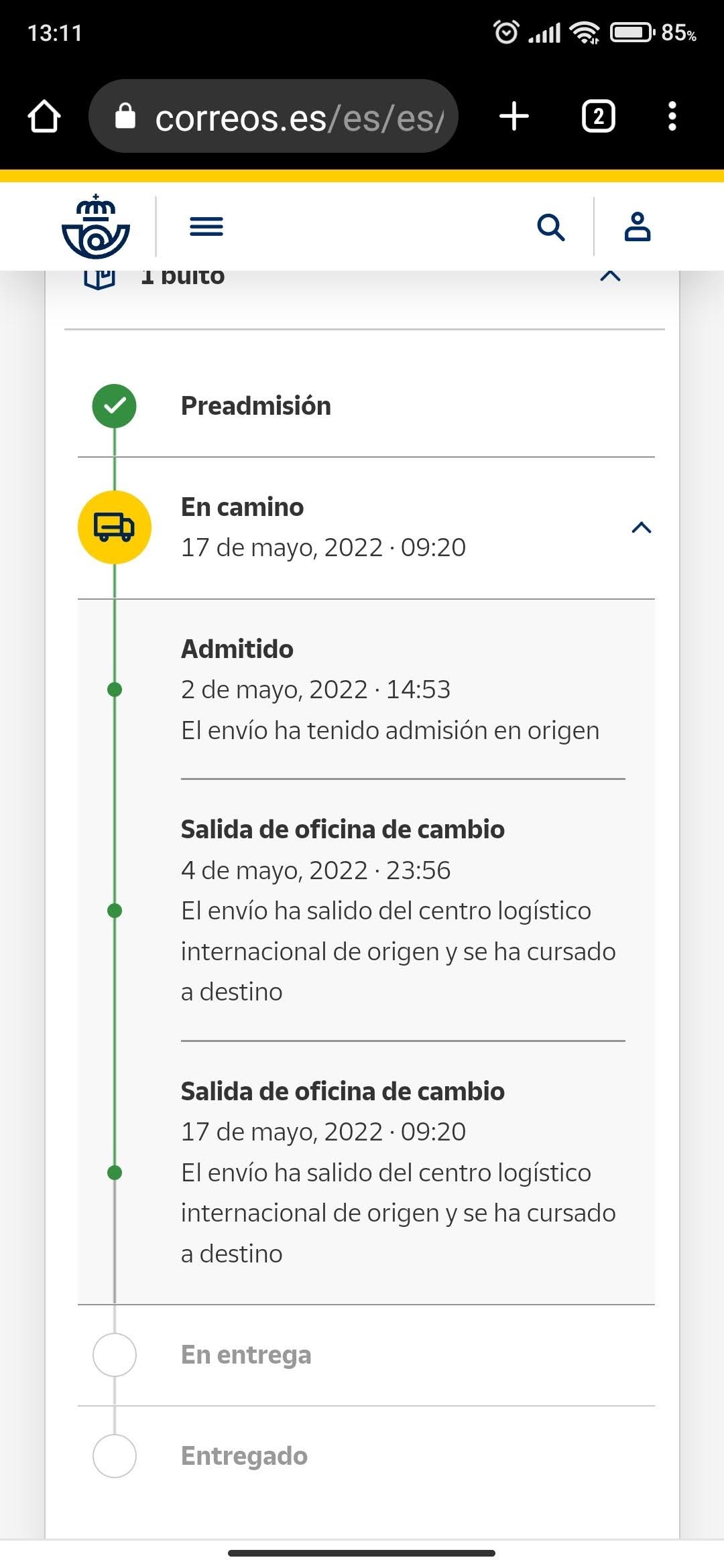Viewport: 724px width, 1568px height.
Task: Collapse the 1 bulto section
Action: (x=610, y=275)
